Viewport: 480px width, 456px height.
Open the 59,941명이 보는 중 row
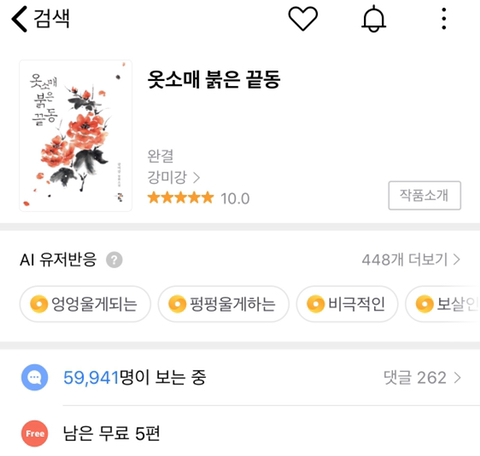pos(240,378)
